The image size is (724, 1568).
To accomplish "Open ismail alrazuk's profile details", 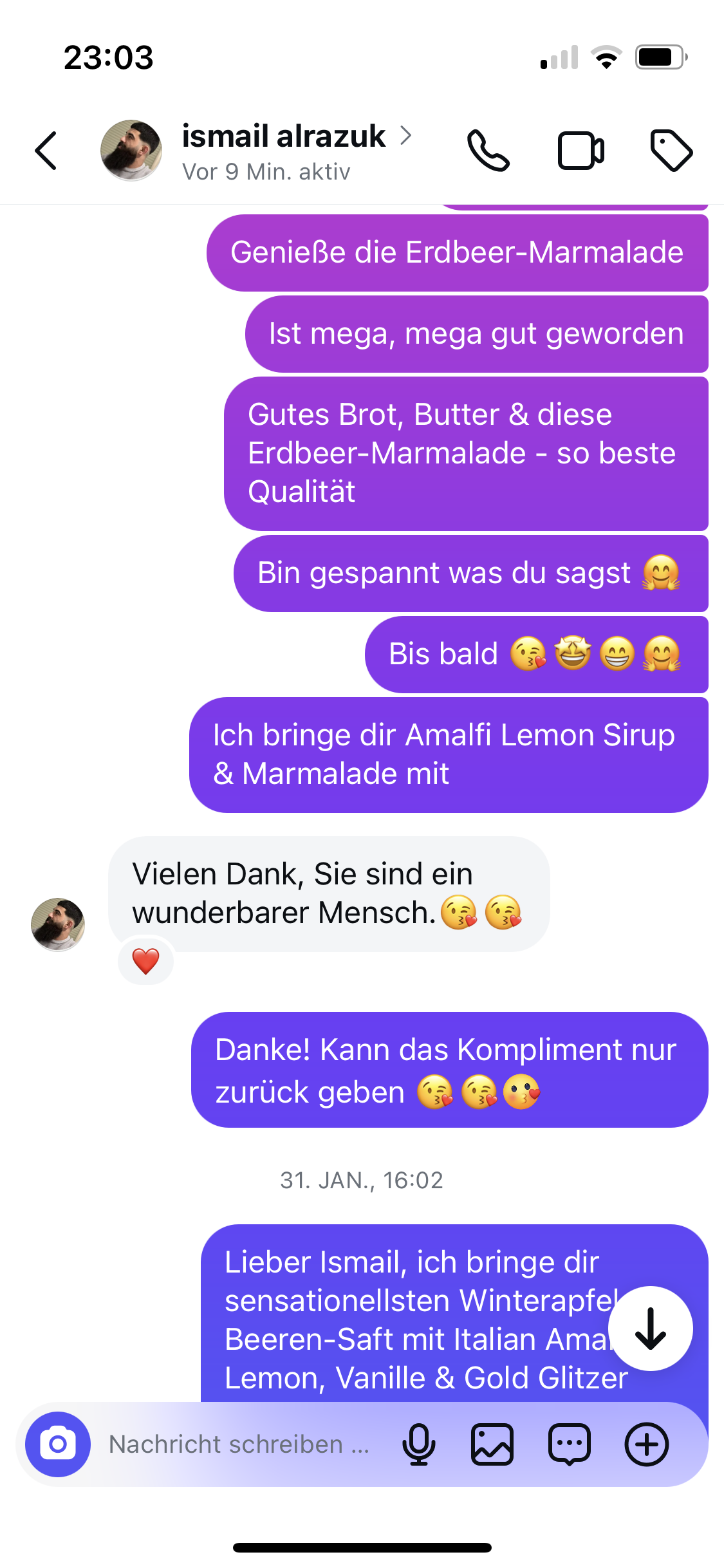I will tap(283, 151).
